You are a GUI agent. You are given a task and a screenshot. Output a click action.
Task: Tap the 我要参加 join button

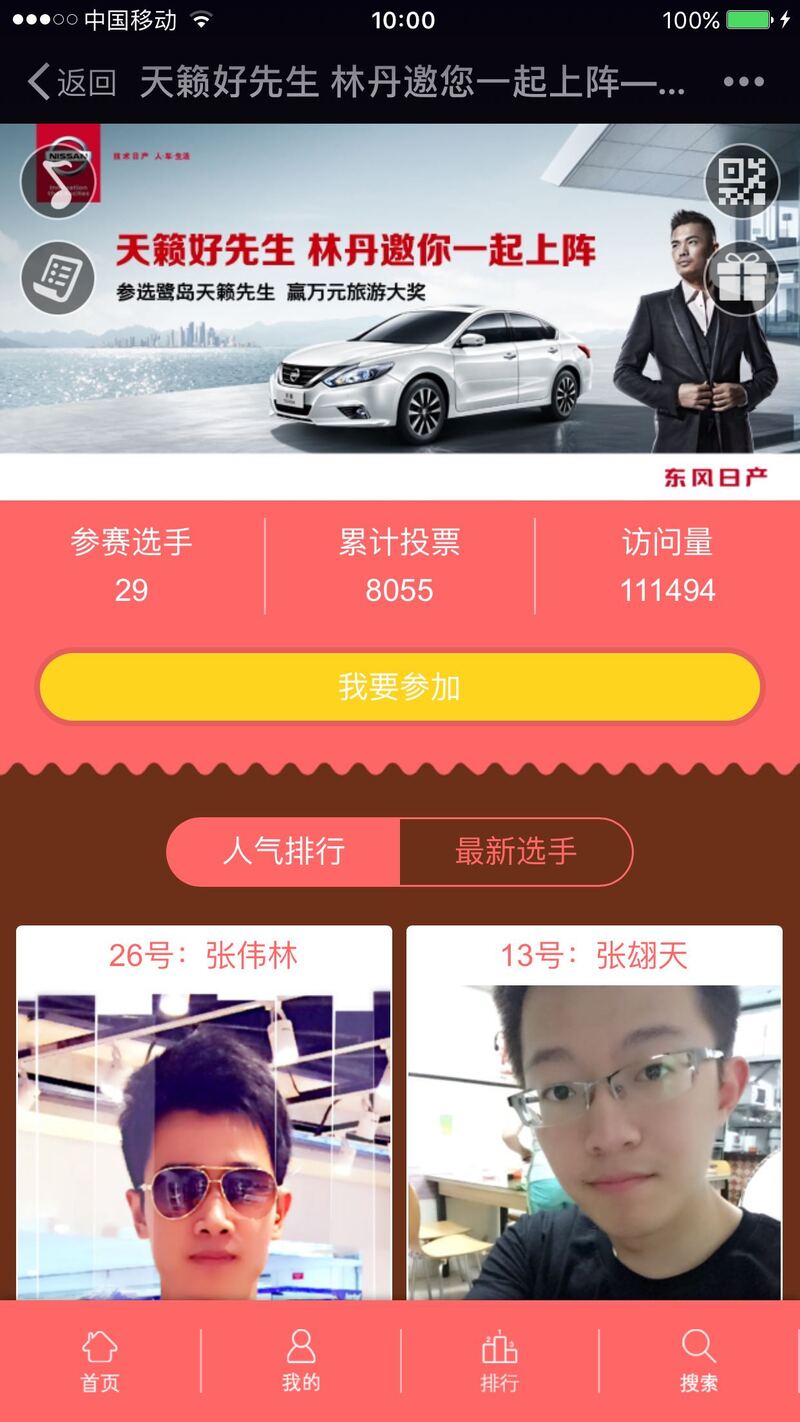400,687
